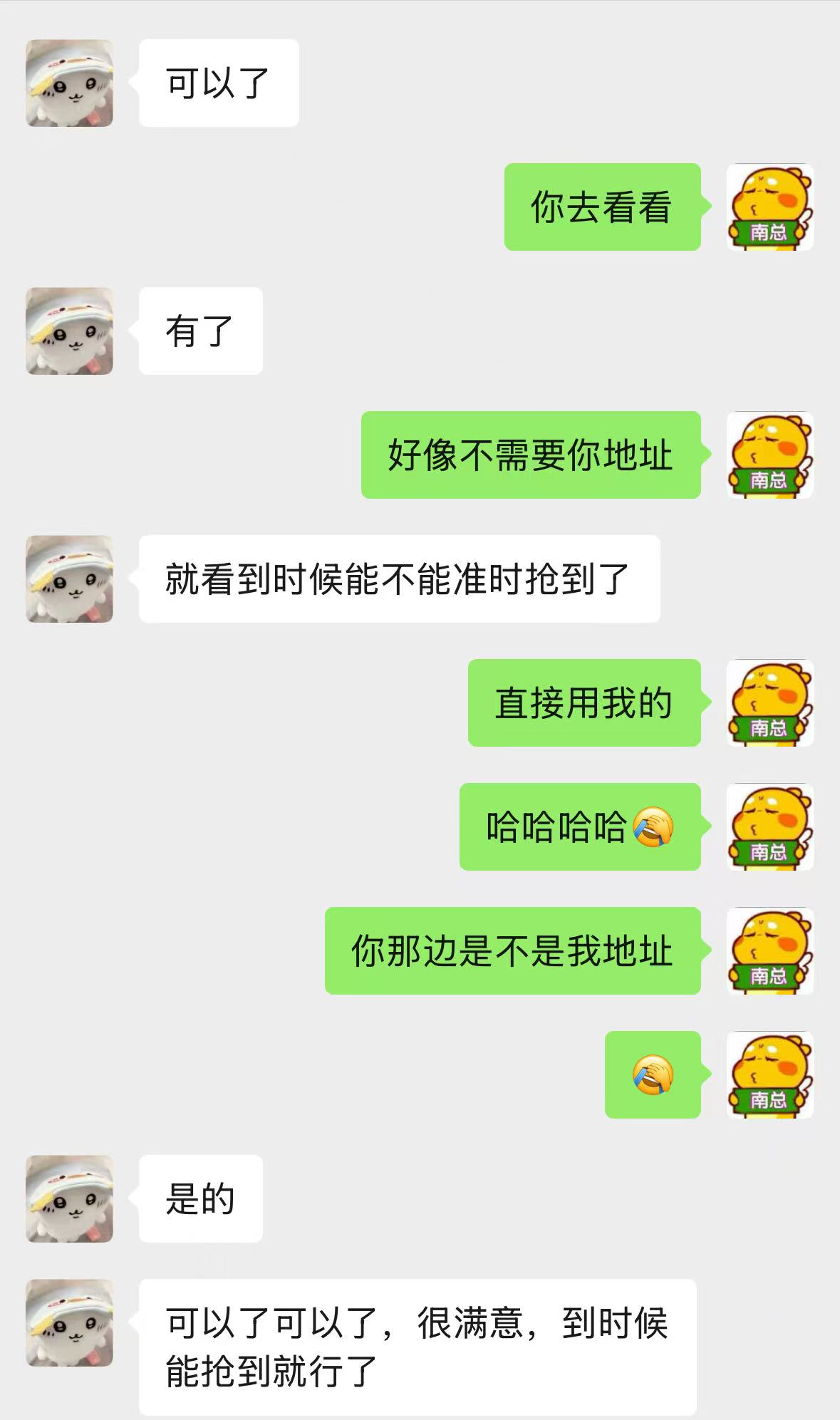Image resolution: width=840 pixels, height=1420 pixels.
Task: Open contact avatar beside the '是的' message
Action: [69, 1198]
